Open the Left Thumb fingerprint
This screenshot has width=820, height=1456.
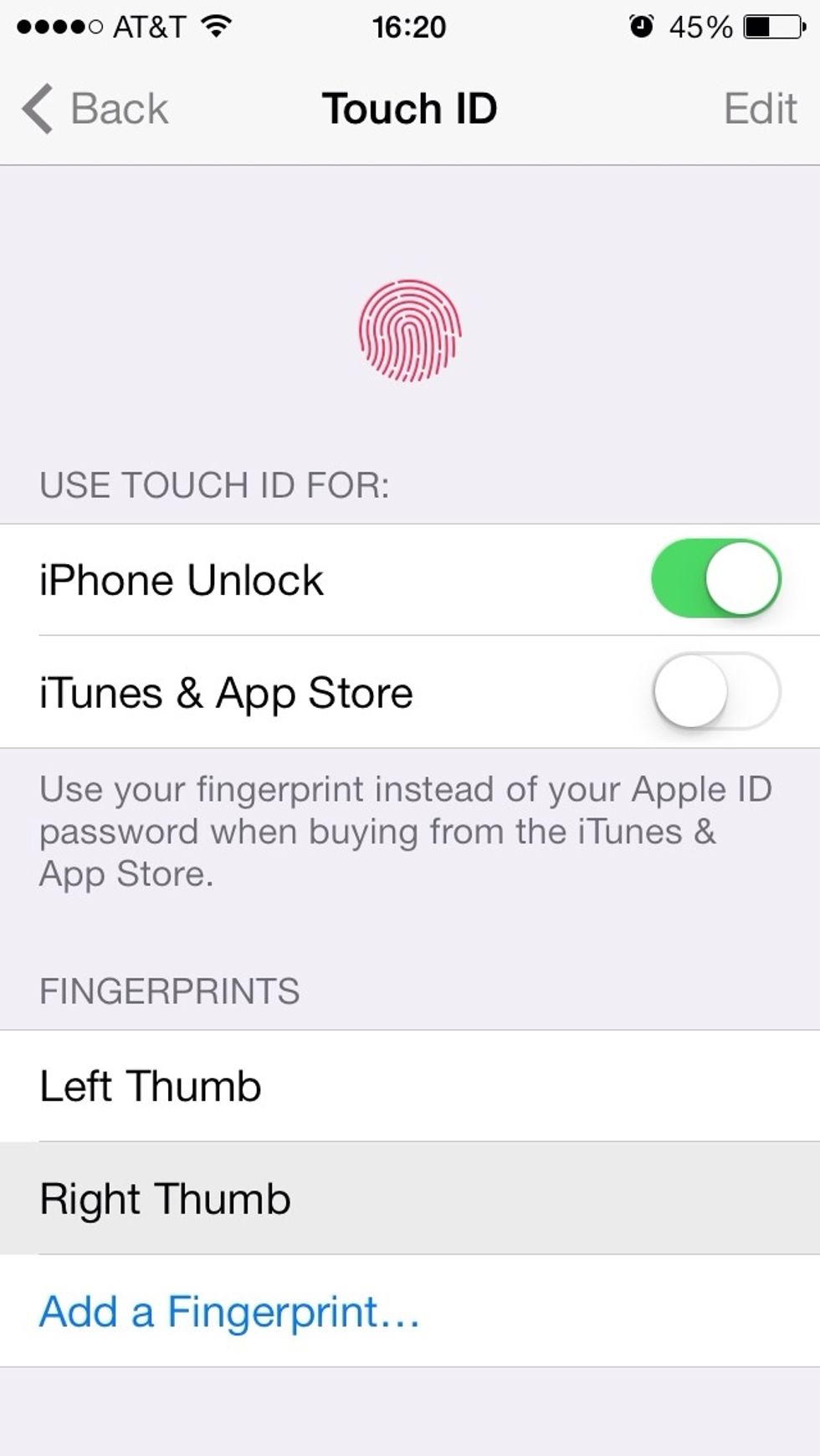click(x=410, y=1086)
